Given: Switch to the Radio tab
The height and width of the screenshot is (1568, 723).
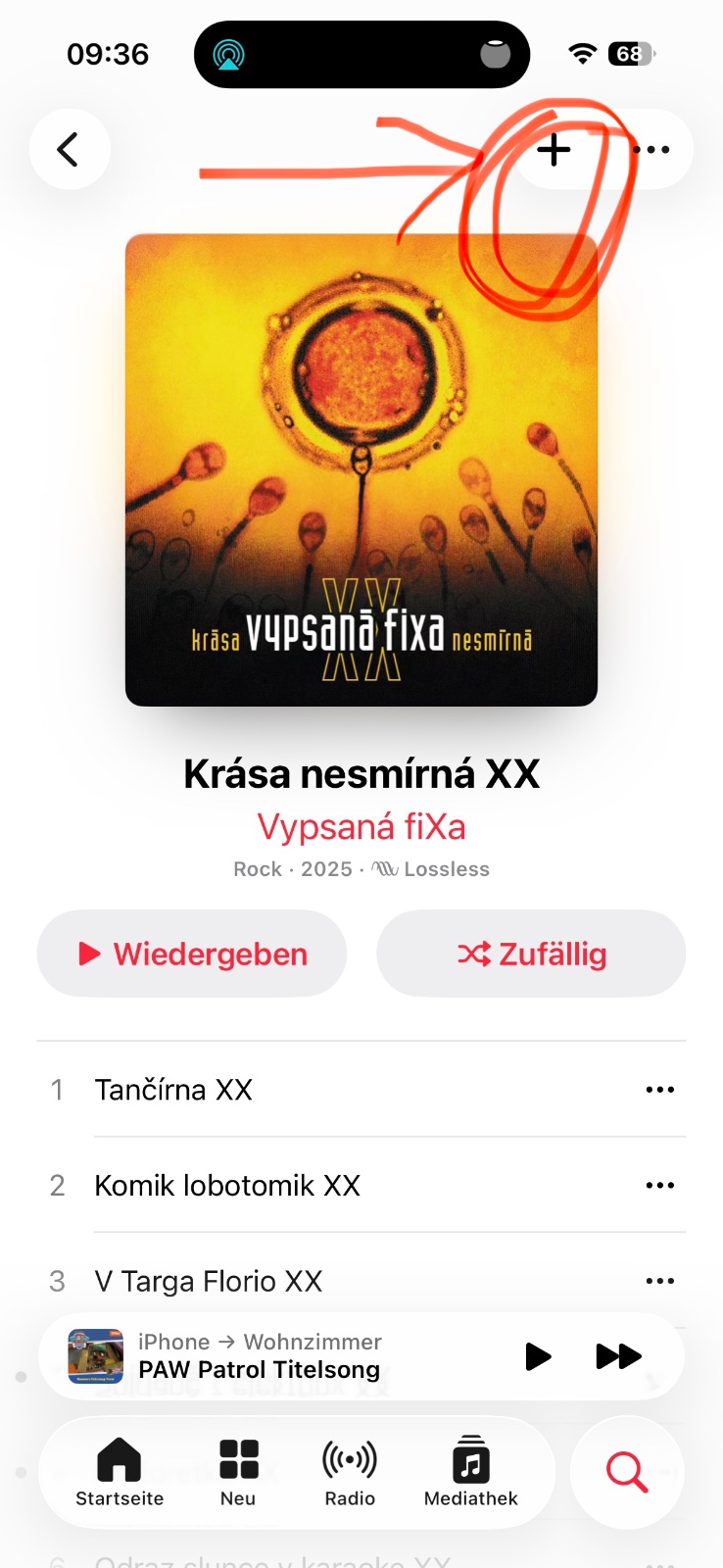Looking at the screenshot, I should 350,1472.
